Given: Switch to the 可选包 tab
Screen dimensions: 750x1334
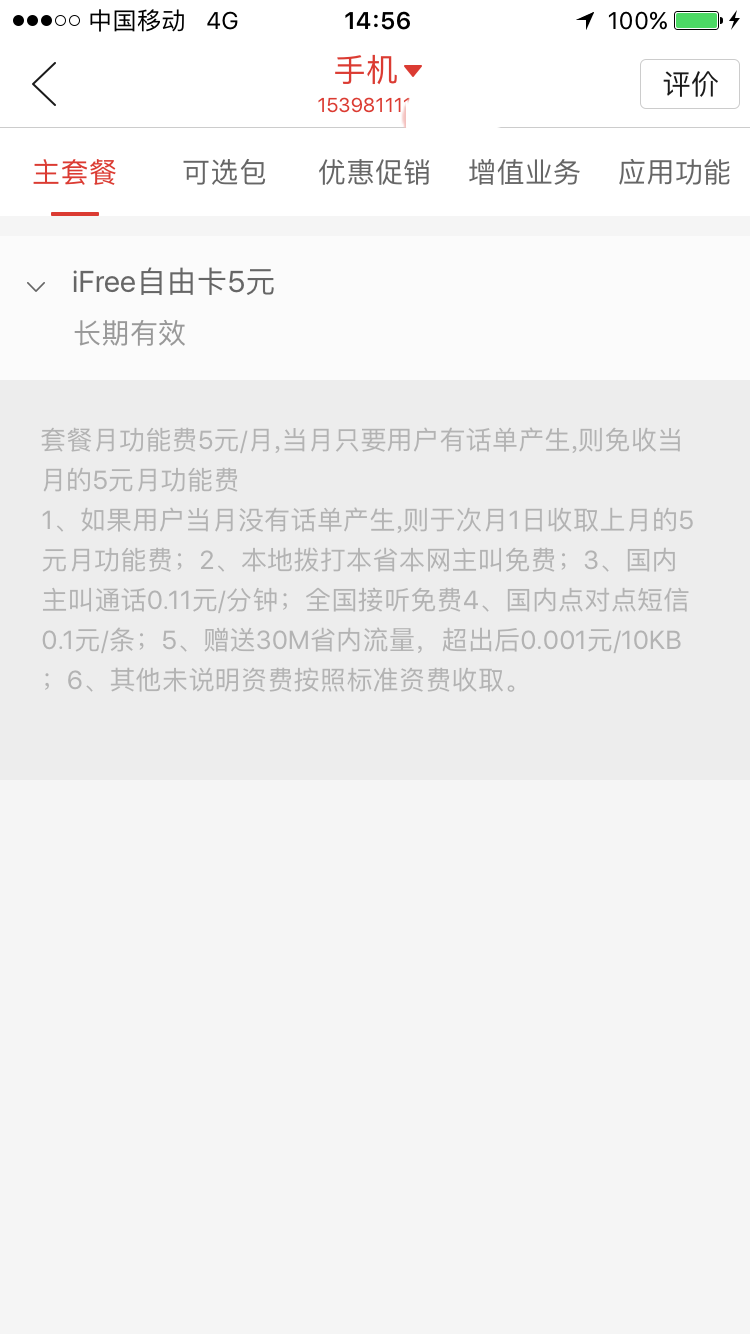Looking at the screenshot, I should pyautogui.click(x=225, y=172).
